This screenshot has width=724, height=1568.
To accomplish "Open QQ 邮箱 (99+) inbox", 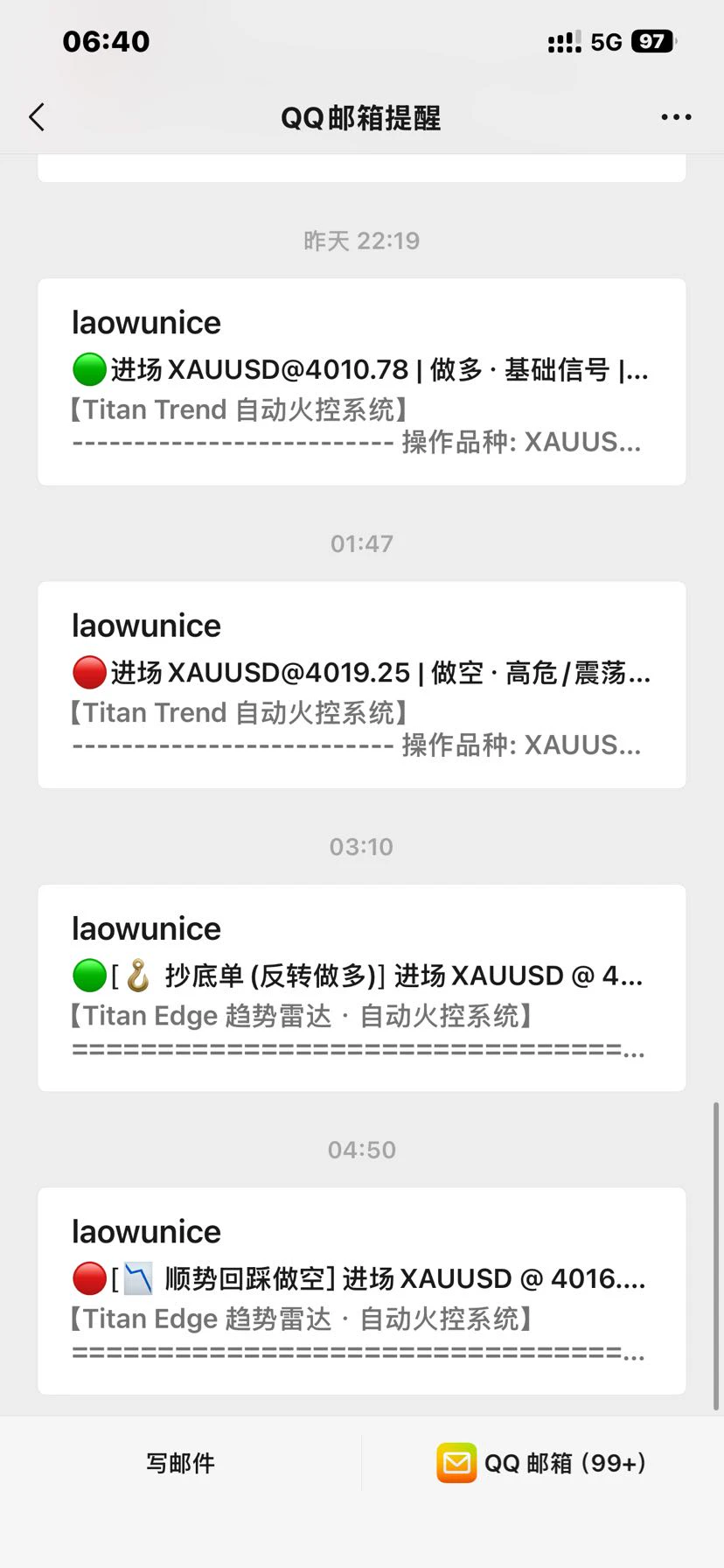I will point(542,1463).
